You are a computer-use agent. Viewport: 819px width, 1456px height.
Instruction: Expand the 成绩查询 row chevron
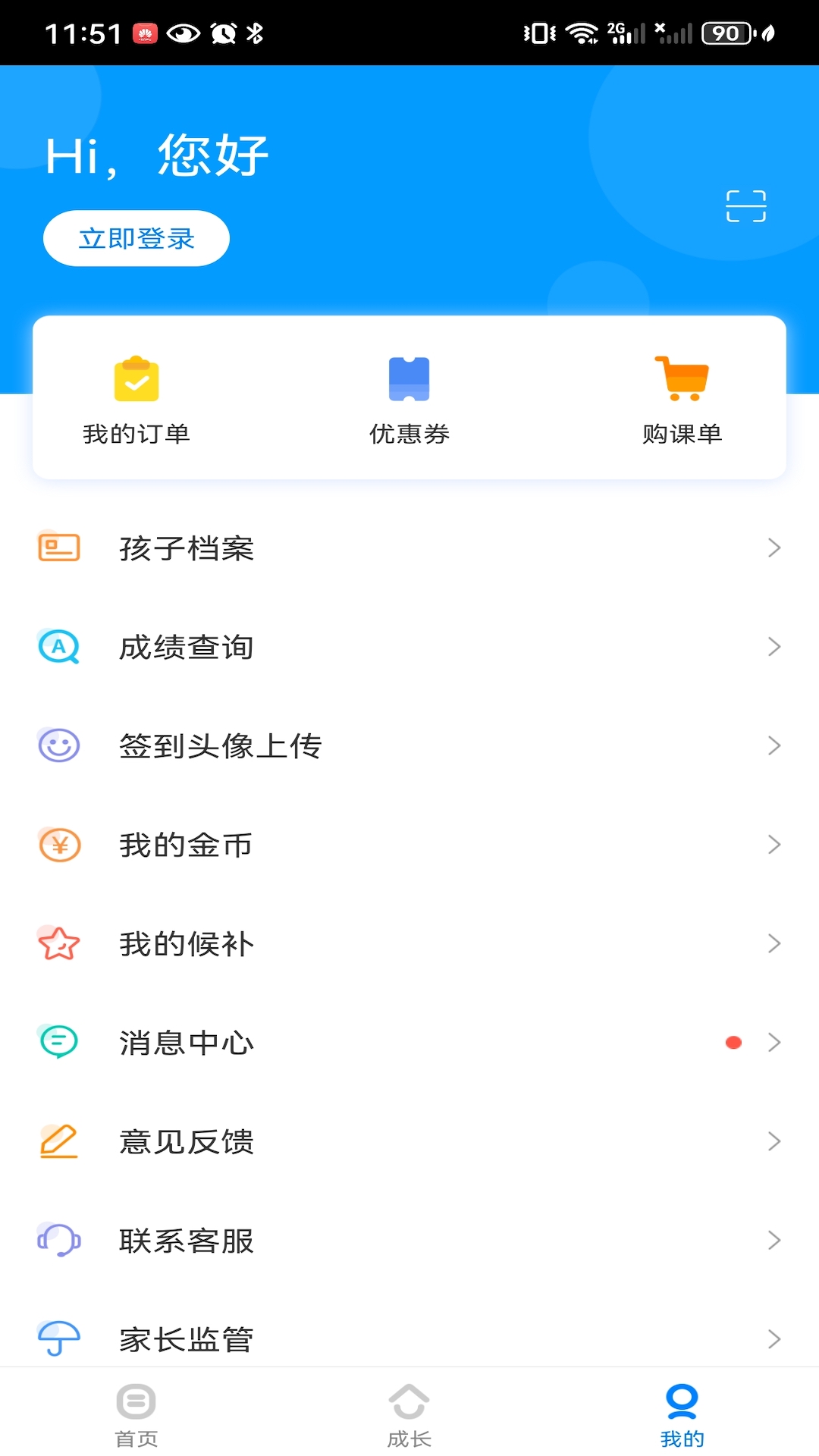click(x=774, y=647)
